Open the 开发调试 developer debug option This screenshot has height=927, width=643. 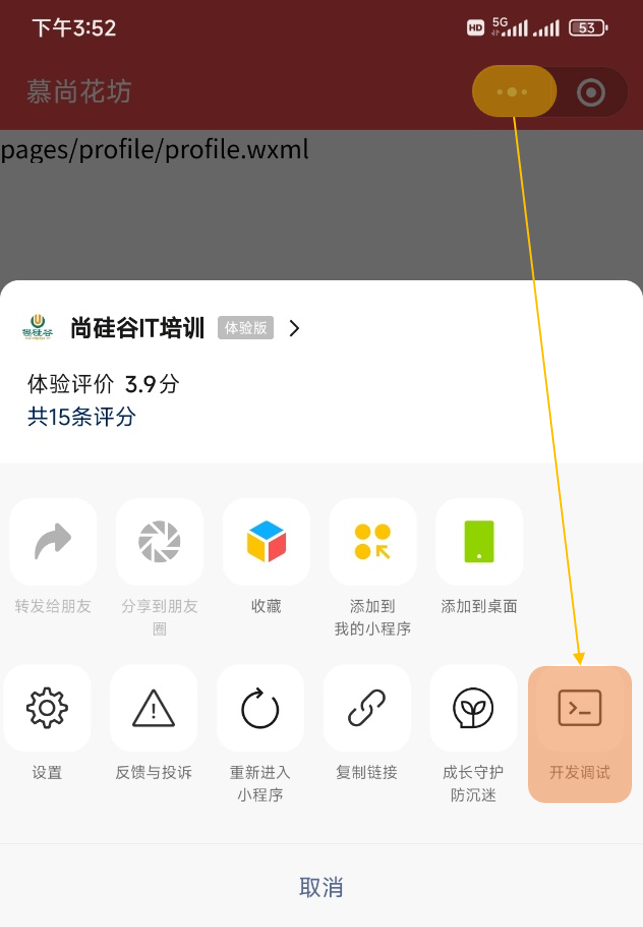pos(579,709)
